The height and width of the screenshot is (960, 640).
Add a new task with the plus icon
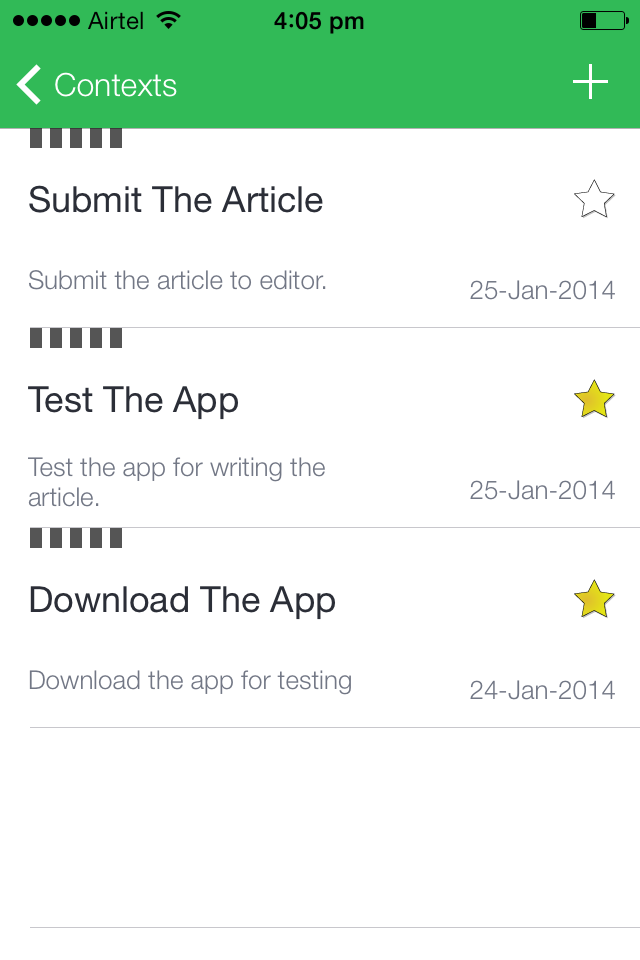(590, 83)
